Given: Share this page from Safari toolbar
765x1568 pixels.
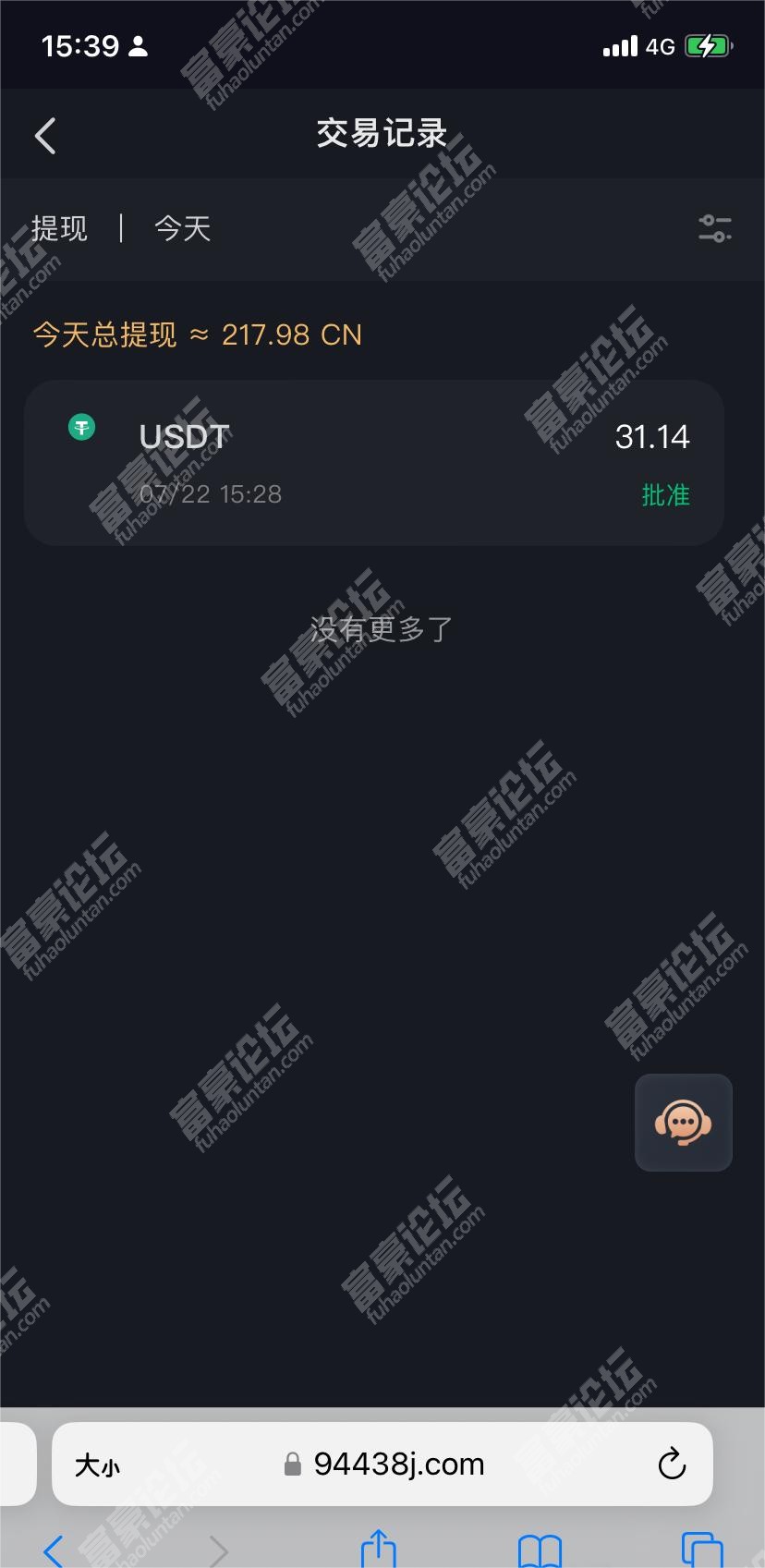Looking at the screenshot, I should 378,1548.
